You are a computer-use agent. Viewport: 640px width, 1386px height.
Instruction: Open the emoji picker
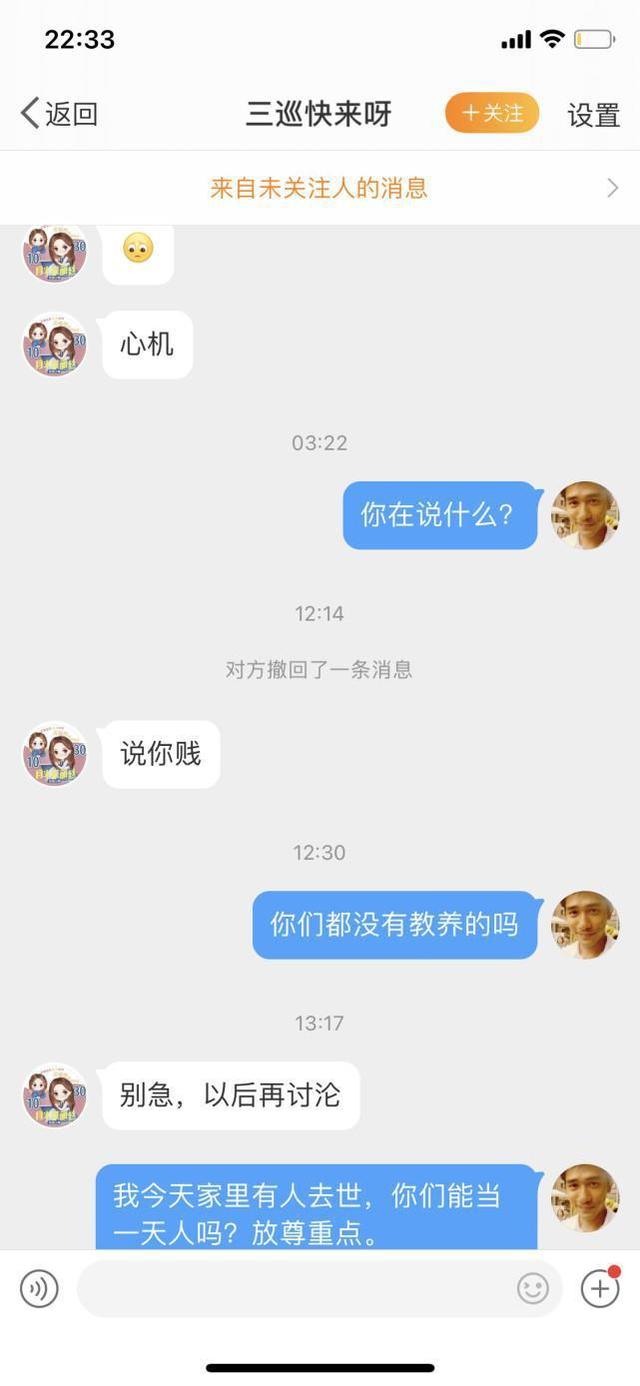pos(533,1288)
